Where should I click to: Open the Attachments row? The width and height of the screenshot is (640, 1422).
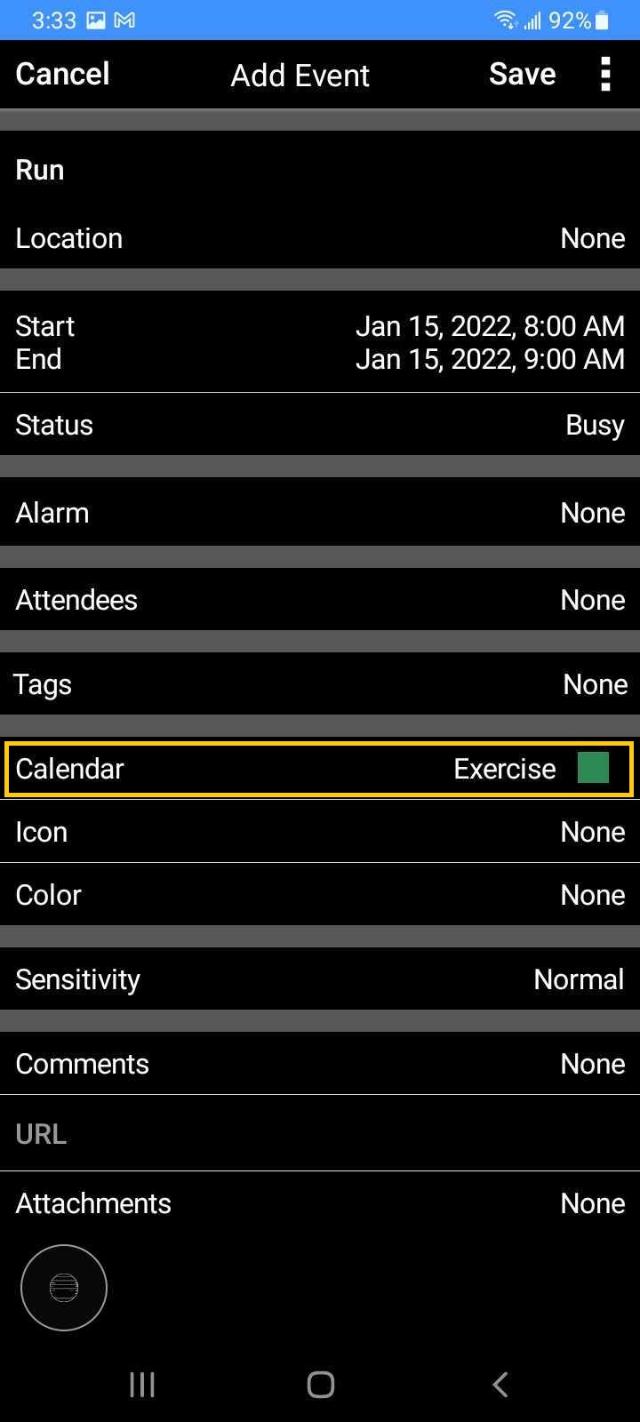320,1203
